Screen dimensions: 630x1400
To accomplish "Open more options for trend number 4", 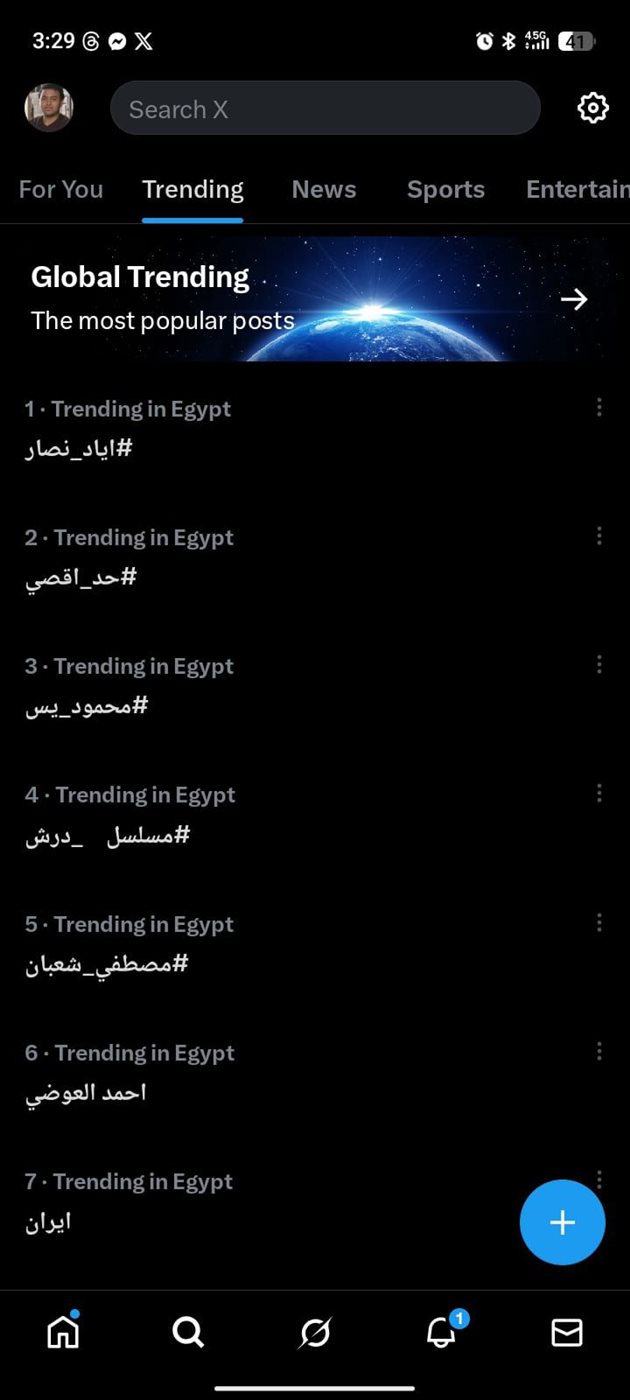I will click(x=599, y=793).
